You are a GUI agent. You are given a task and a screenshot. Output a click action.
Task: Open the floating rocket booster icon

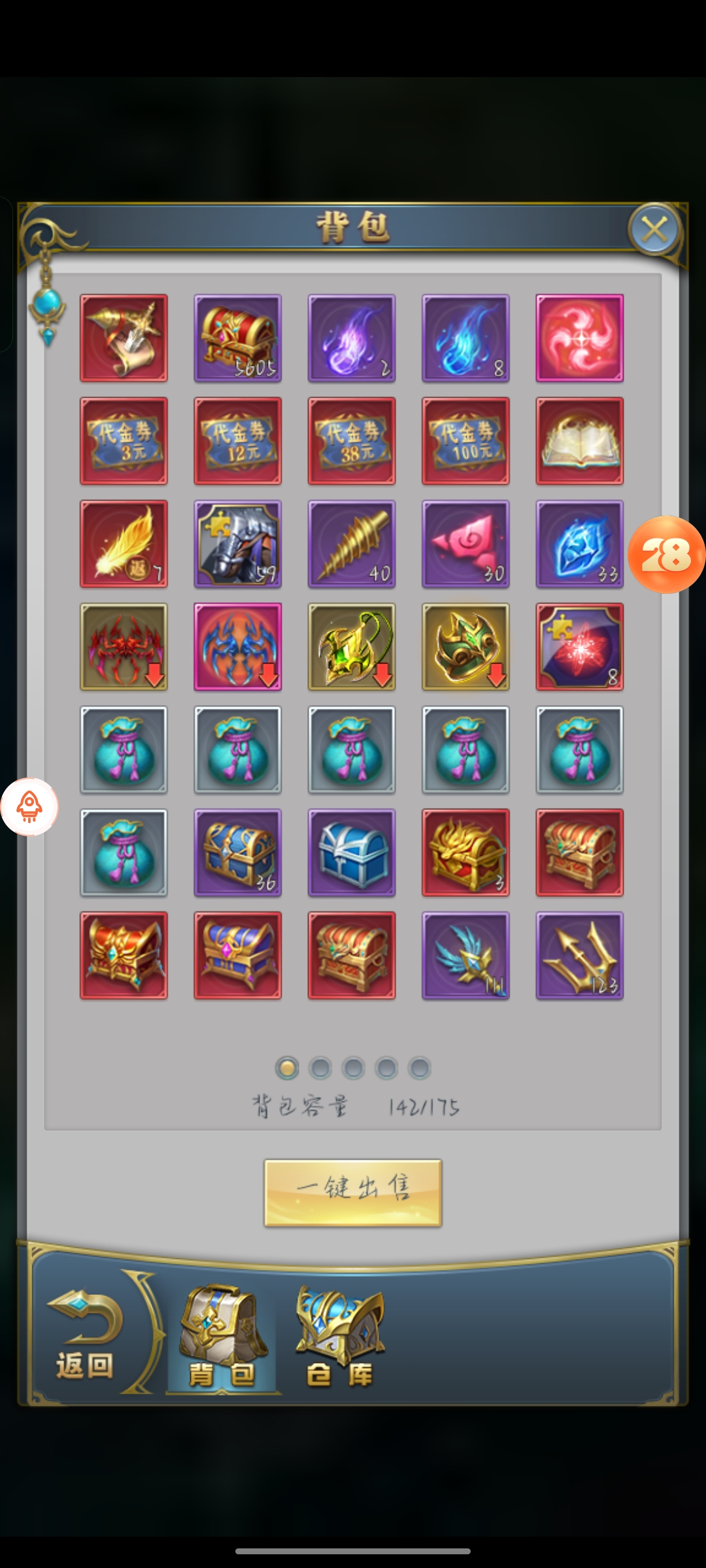click(x=29, y=806)
